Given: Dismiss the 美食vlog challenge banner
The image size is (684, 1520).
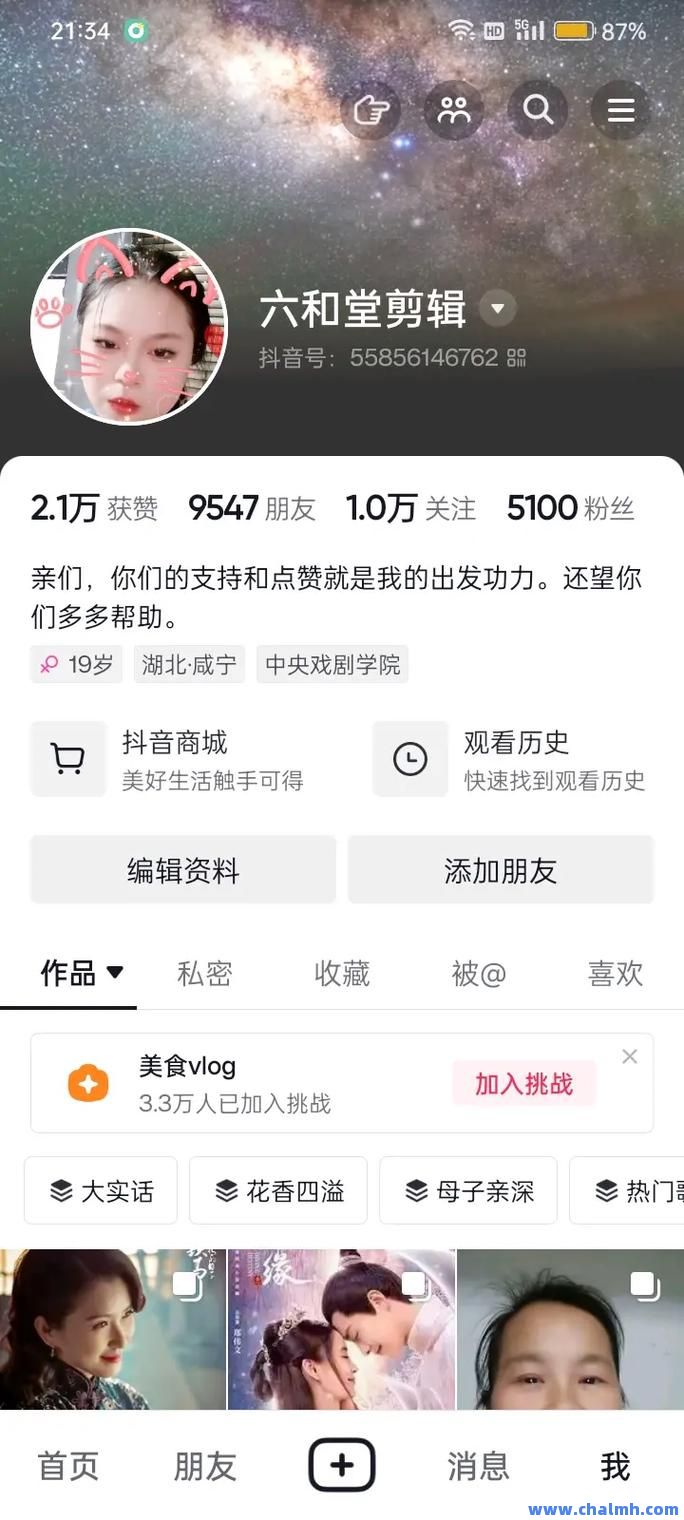Looking at the screenshot, I should pyautogui.click(x=629, y=1056).
